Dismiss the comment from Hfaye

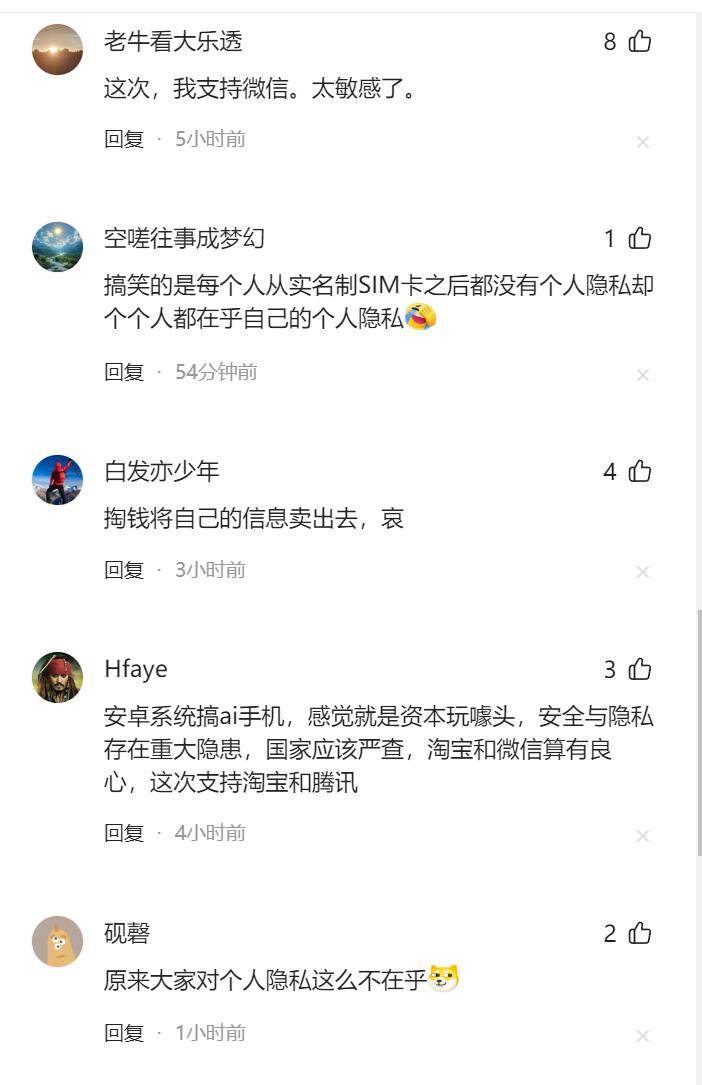tap(643, 836)
